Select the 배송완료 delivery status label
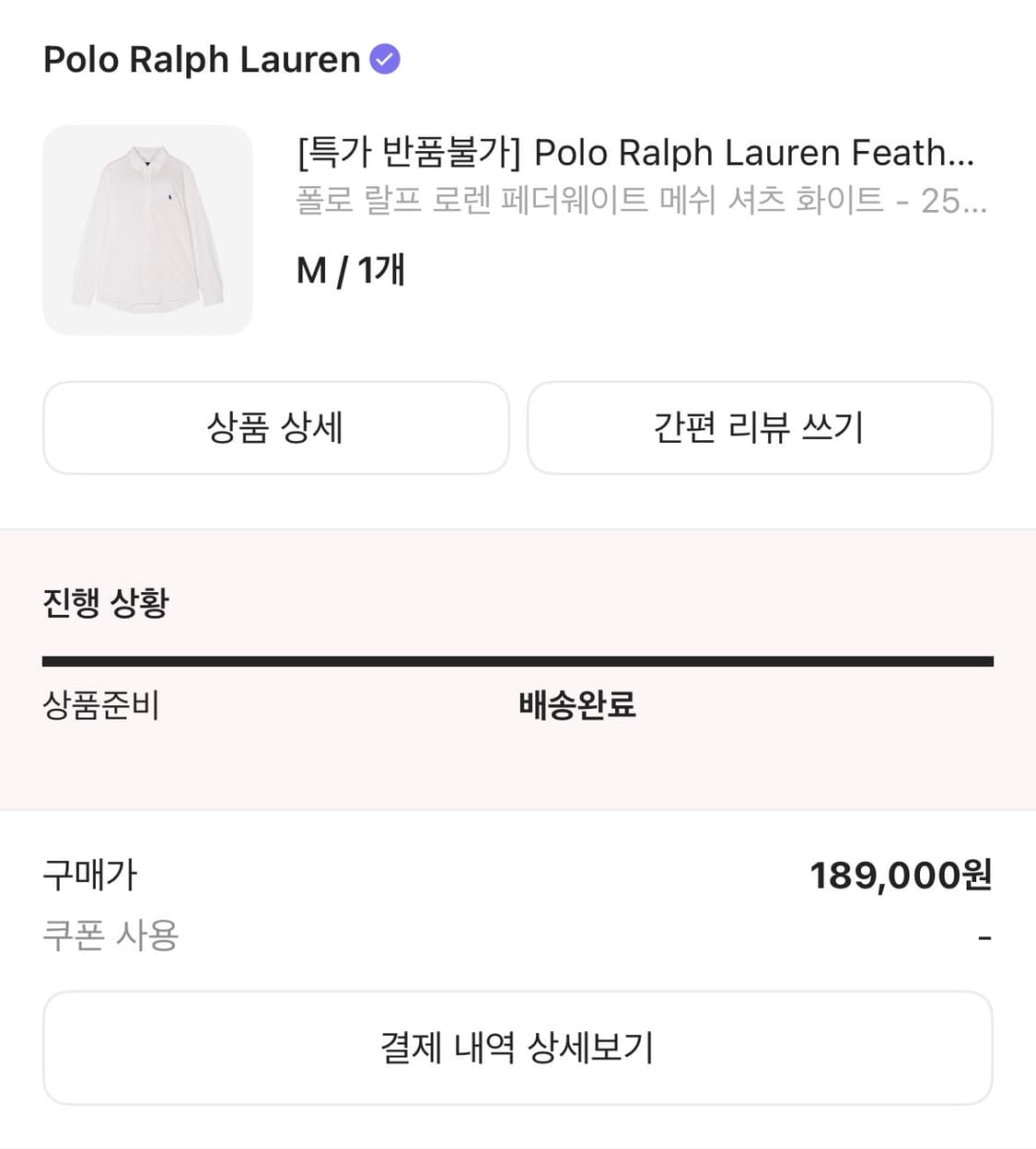This screenshot has height=1149, width=1036. point(578,705)
